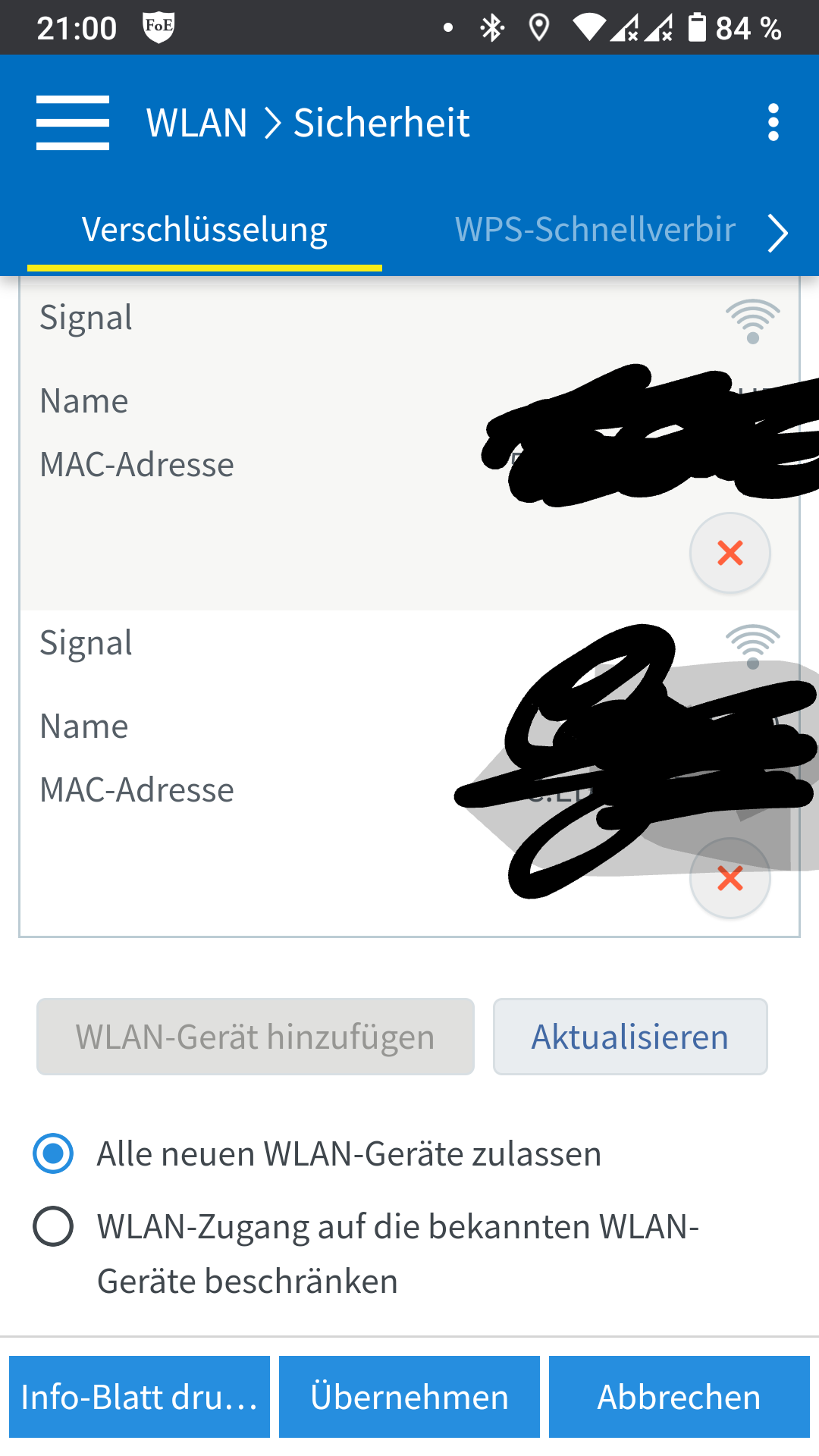Show more tabs with the right chevron
Screen dimensions: 819x1456
778,233
